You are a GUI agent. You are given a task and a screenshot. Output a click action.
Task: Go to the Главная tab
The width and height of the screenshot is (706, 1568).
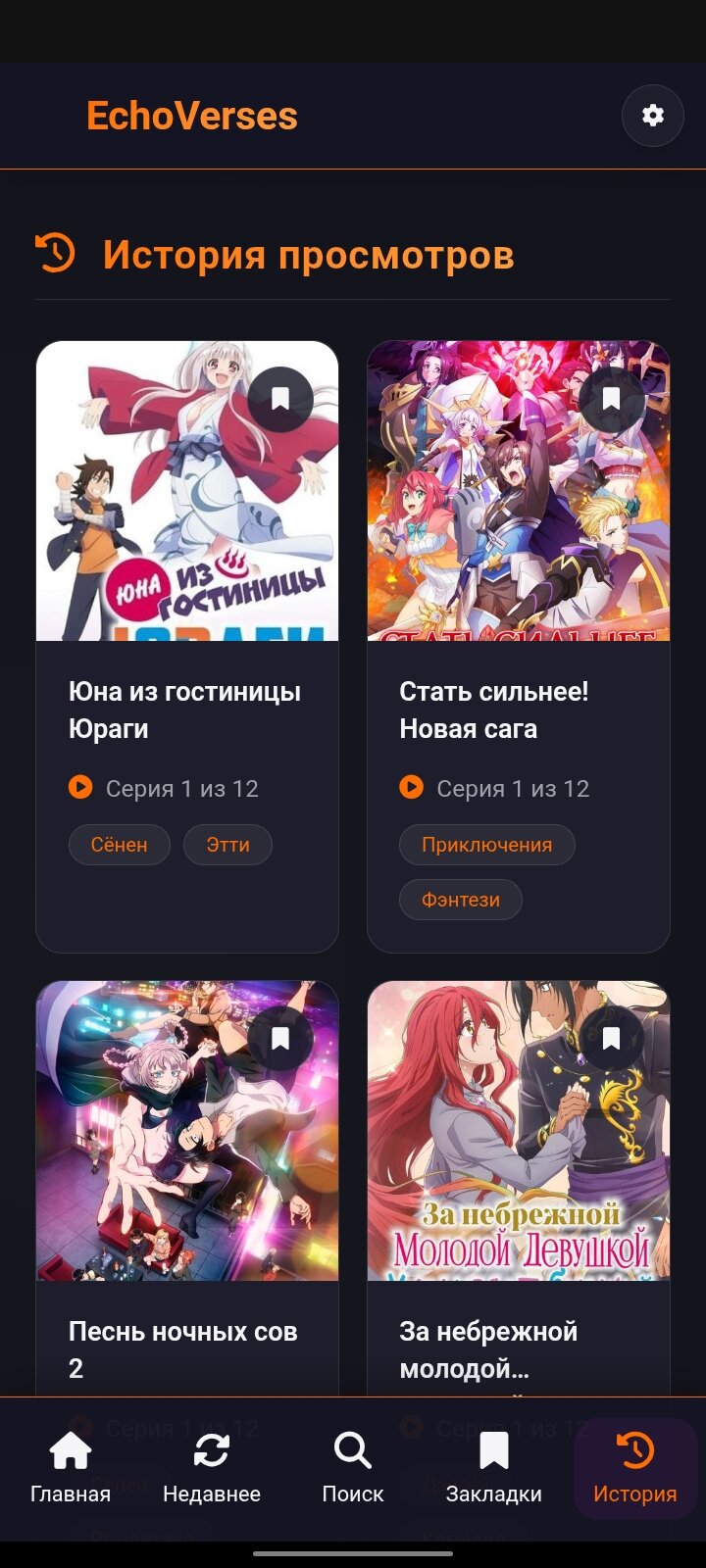[71, 1468]
